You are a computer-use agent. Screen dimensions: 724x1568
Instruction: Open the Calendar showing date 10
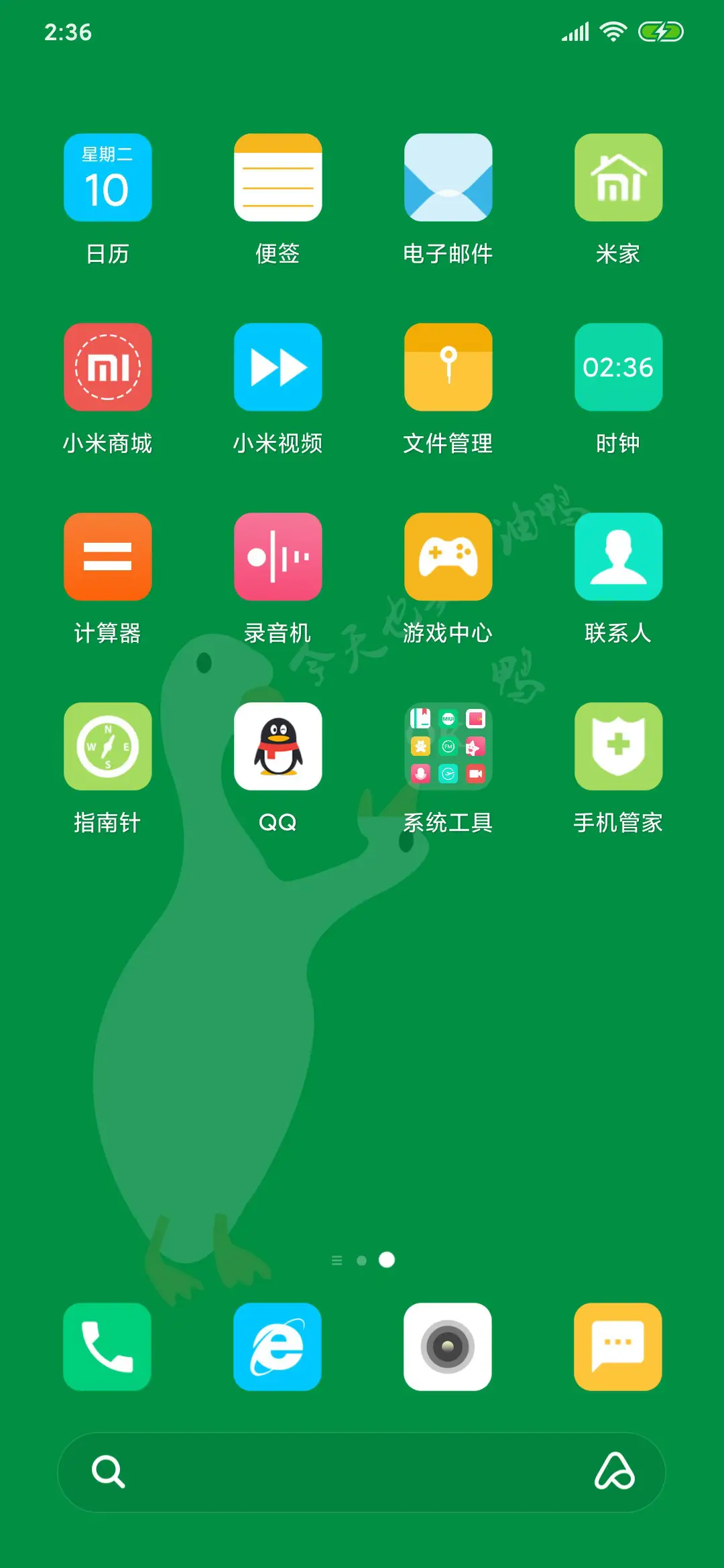coord(107,177)
